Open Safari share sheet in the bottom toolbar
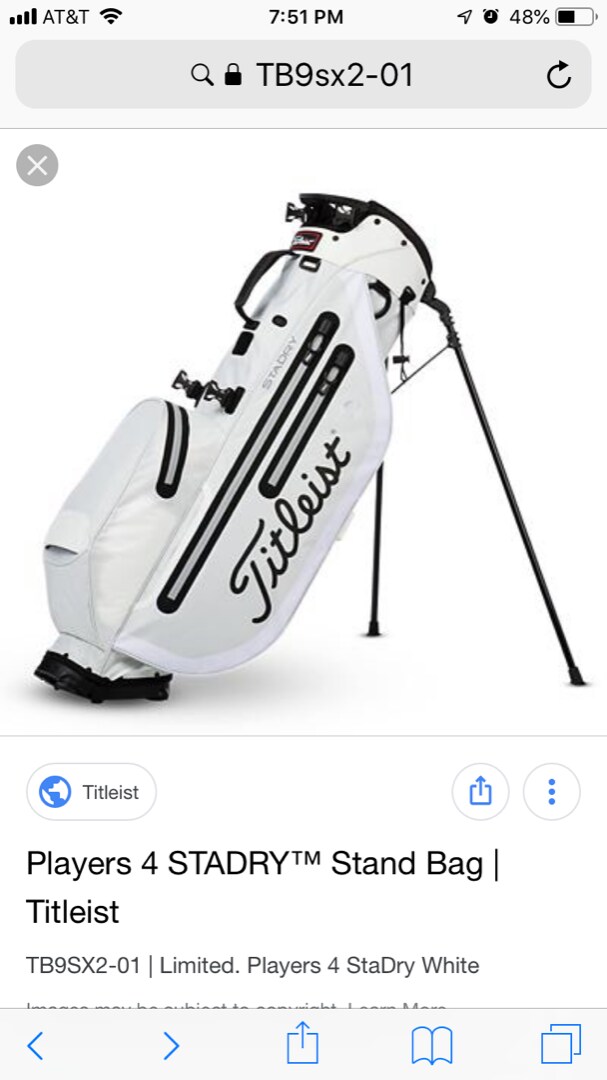This screenshot has width=607, height=1080. 302,1045
